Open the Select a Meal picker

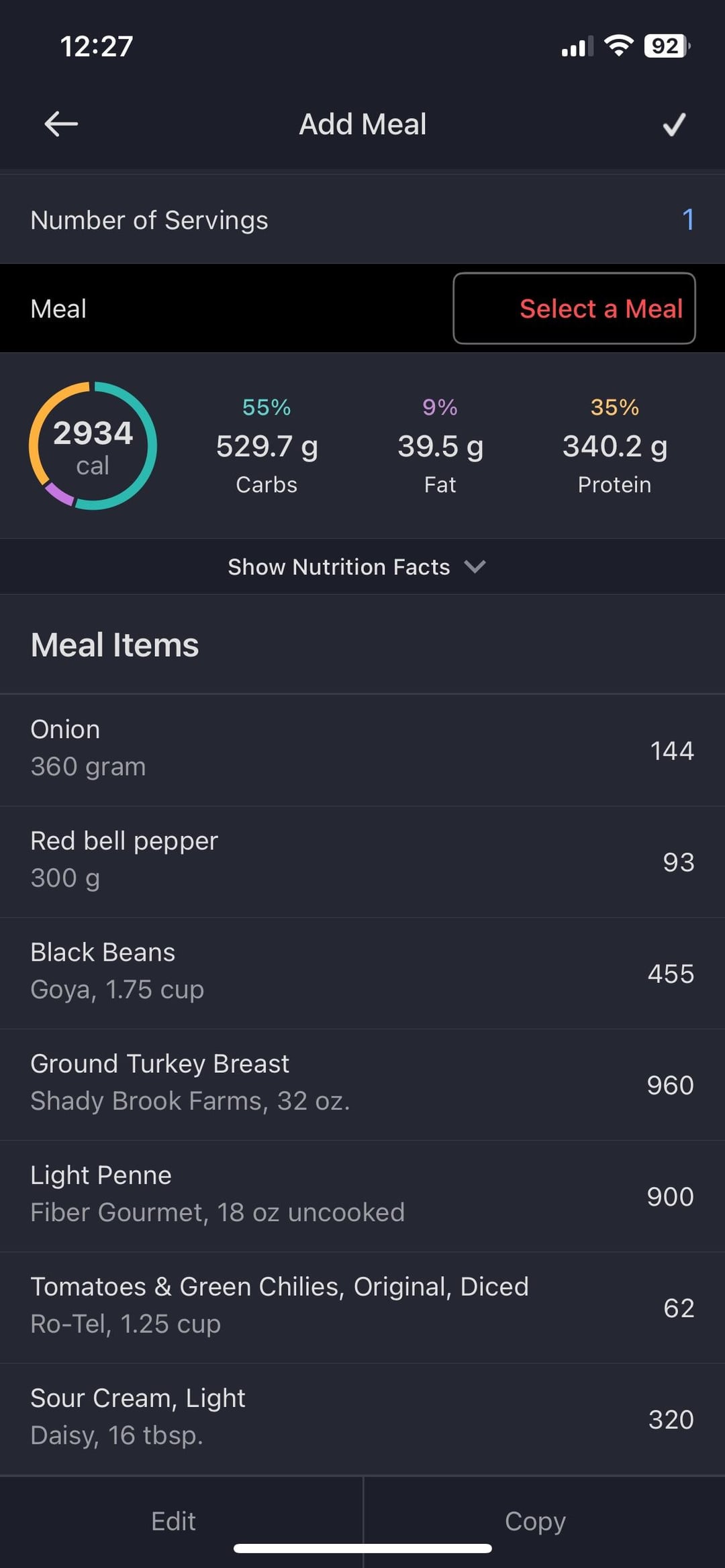574,308
